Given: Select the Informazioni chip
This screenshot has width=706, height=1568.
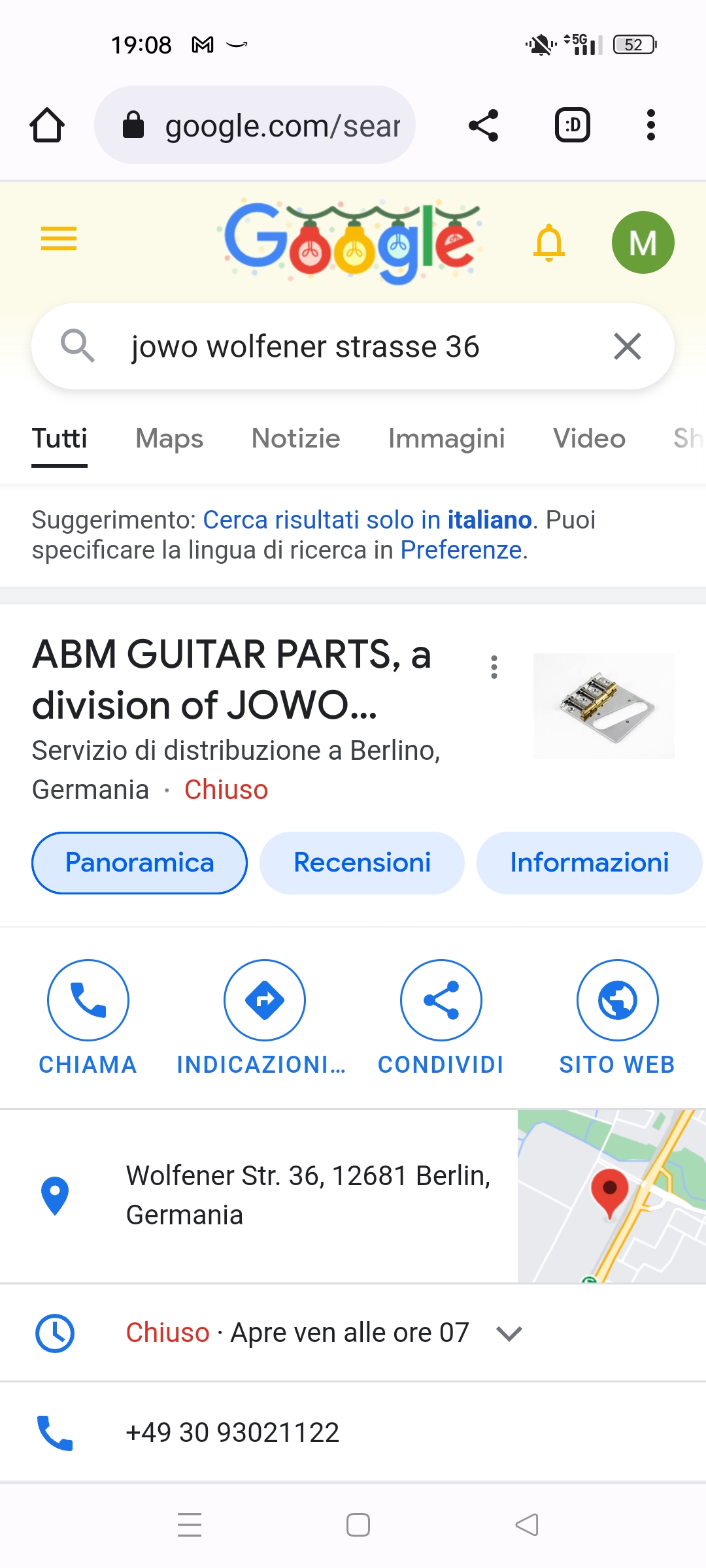Looking at the screenshot, I should 589,862.
